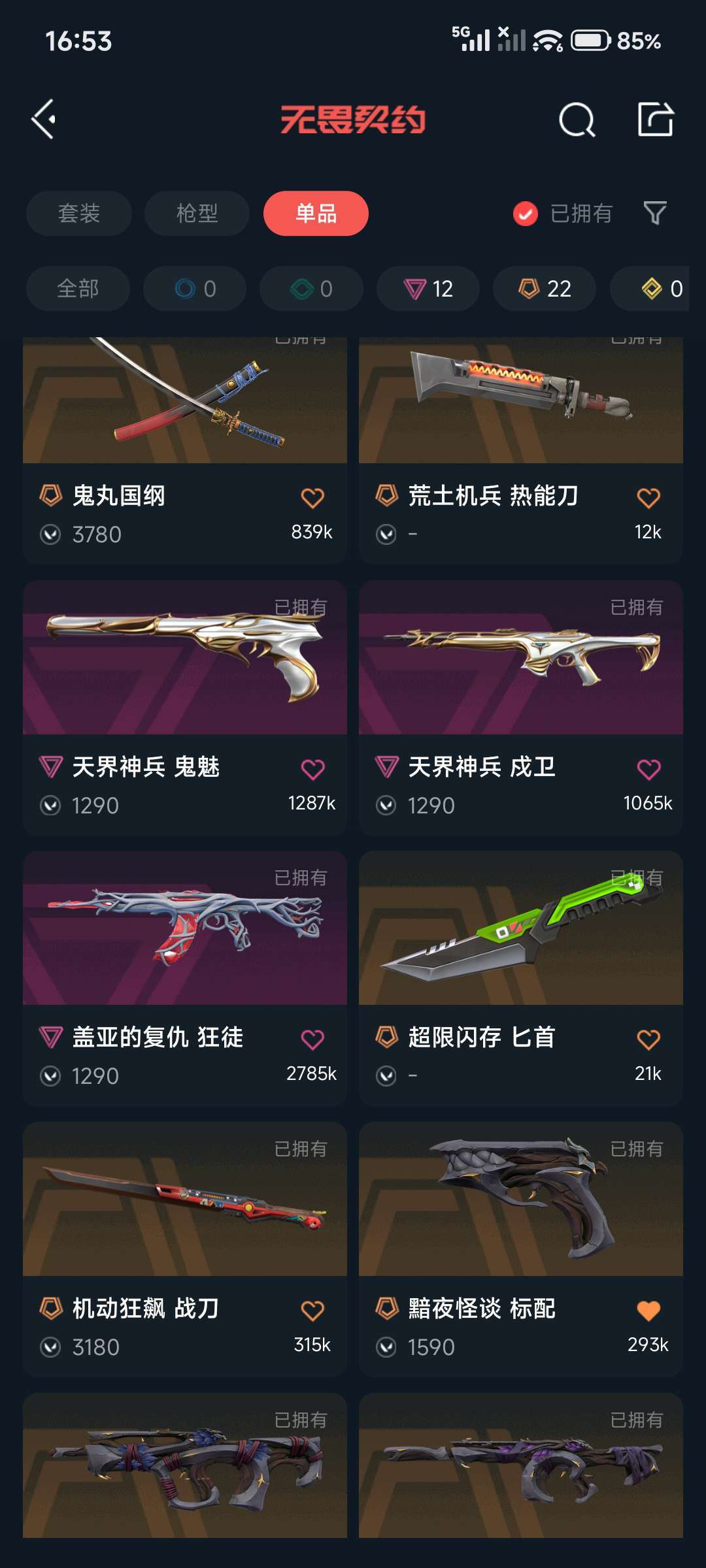Tap the green currency filter showing 0

311,289
